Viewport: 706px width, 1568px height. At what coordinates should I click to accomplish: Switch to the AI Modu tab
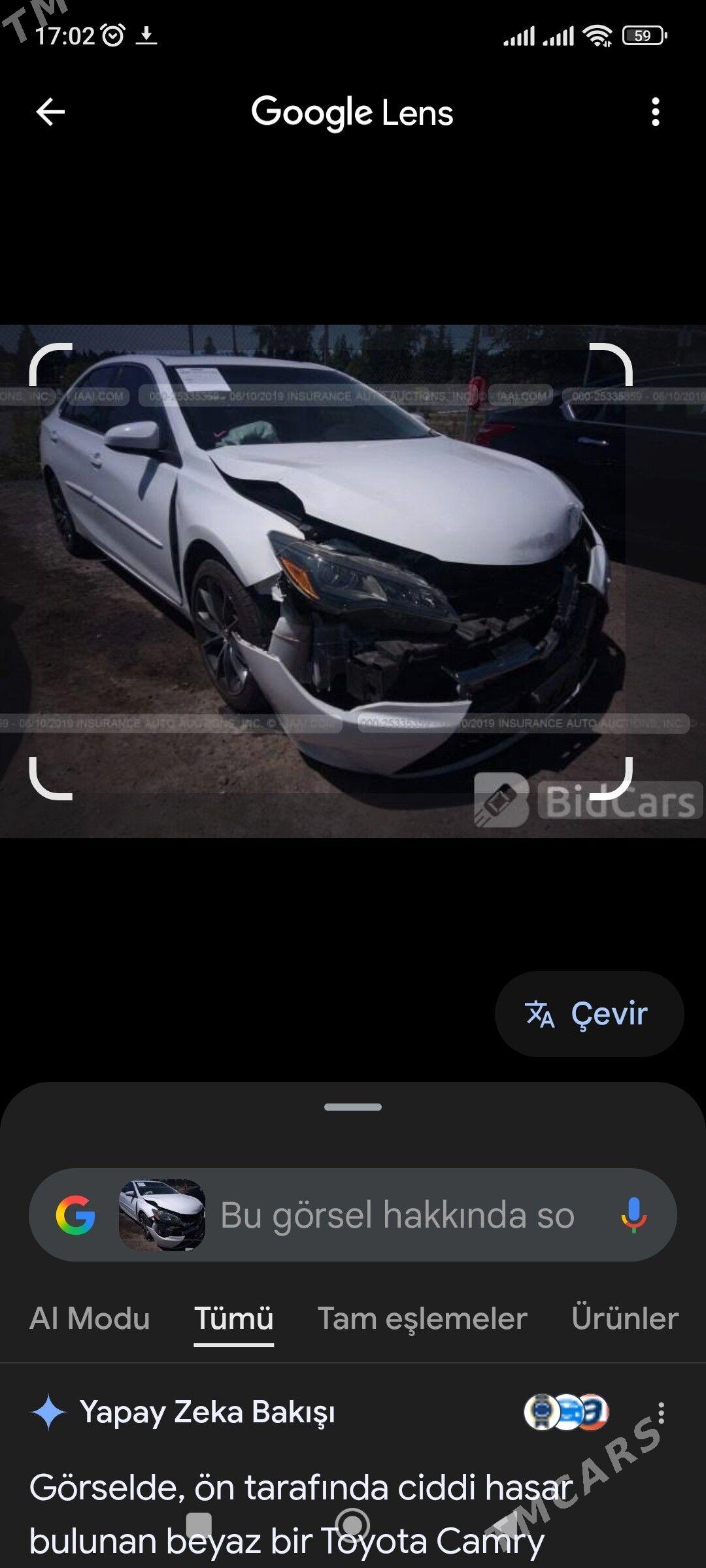90,1318
